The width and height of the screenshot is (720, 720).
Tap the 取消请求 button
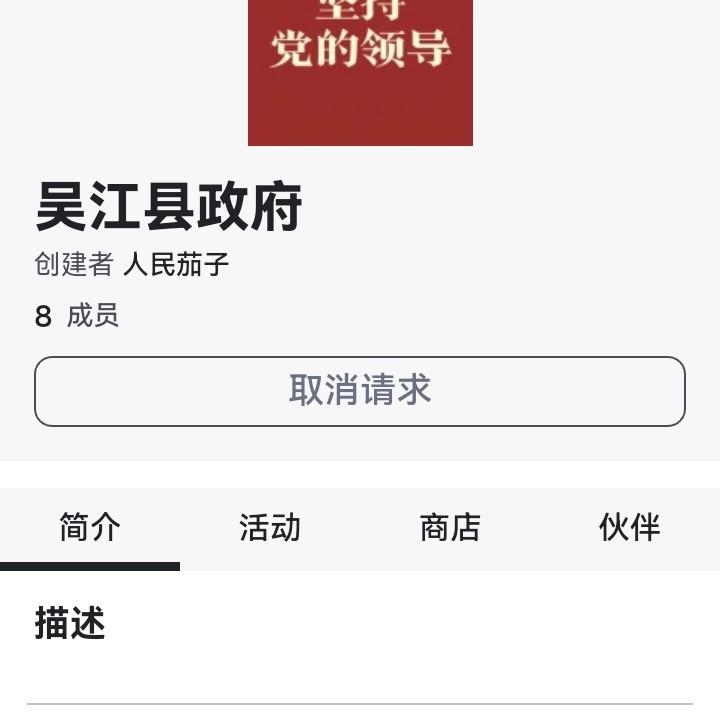pyautogui.click(x=360, y=391)
